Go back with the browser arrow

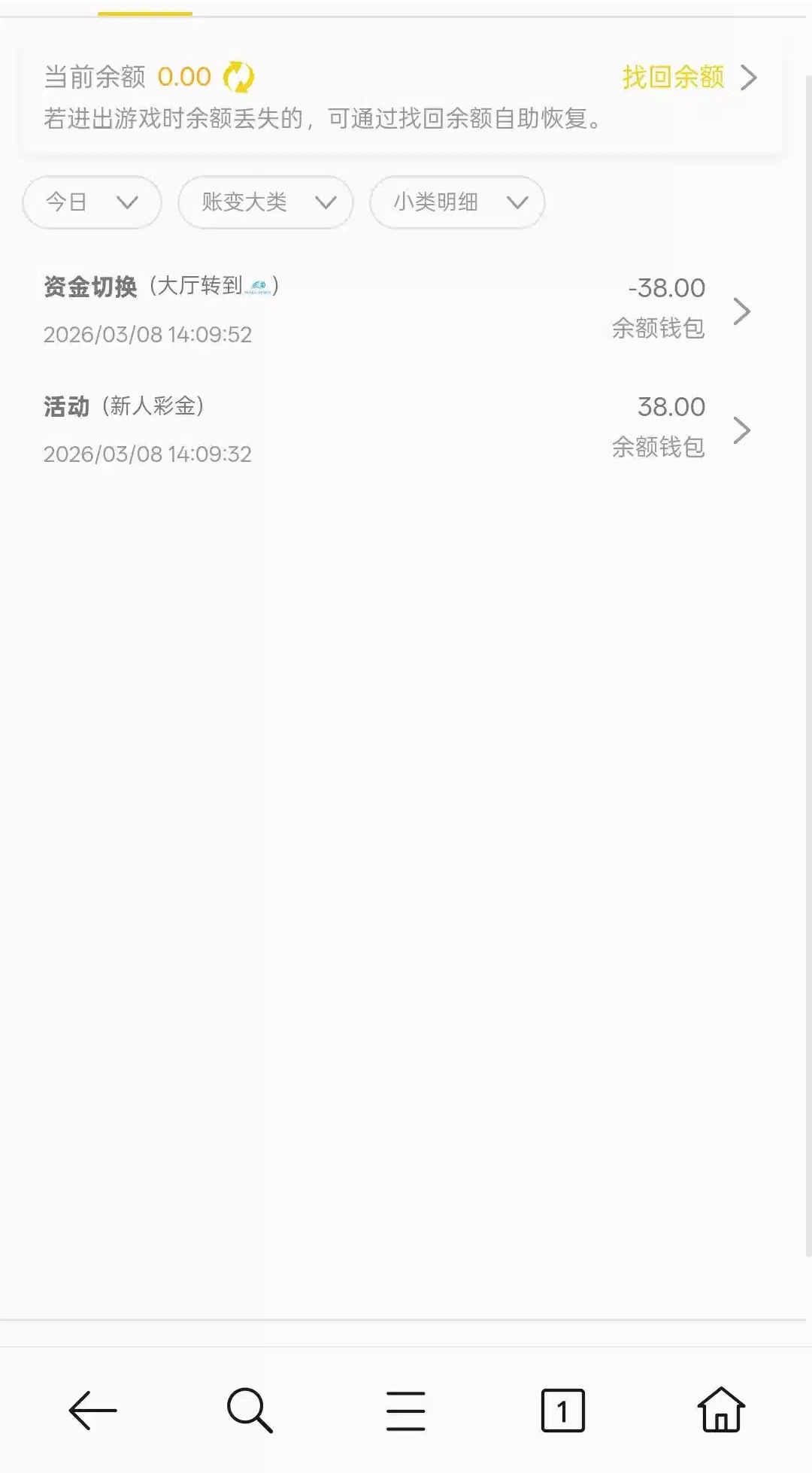(x=92, y=1410)
